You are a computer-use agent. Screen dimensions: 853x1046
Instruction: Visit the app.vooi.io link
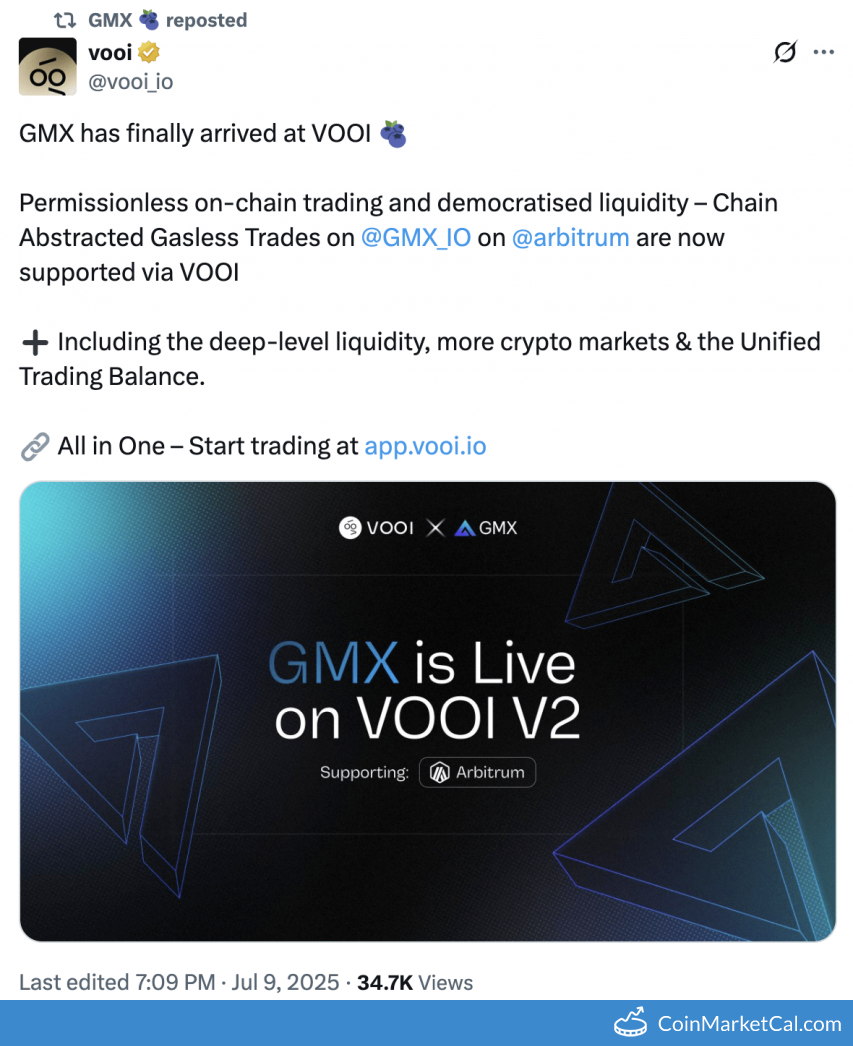425,446
